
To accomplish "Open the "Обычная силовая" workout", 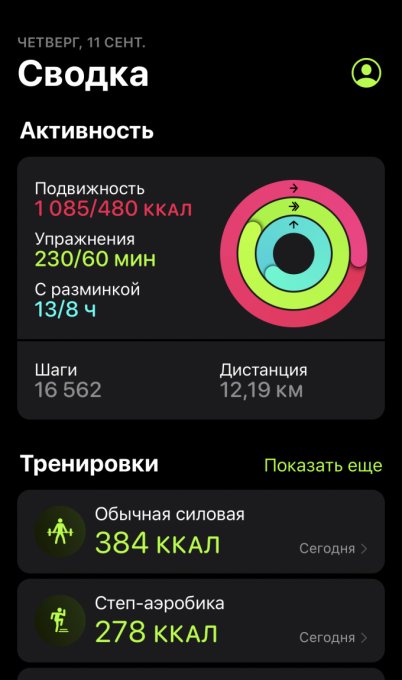I will [201, 532].
